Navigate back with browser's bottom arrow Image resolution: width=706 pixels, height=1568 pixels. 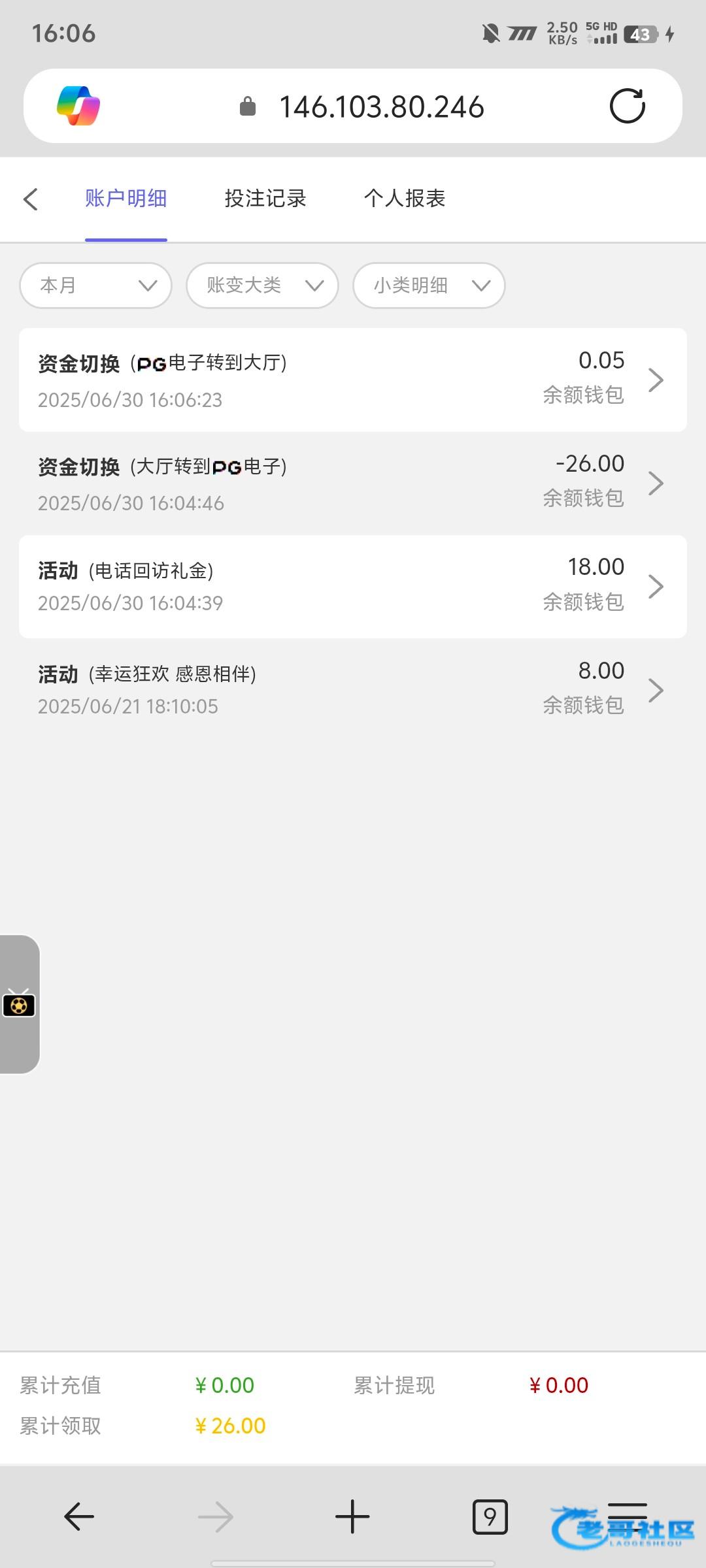[79, 1516]
